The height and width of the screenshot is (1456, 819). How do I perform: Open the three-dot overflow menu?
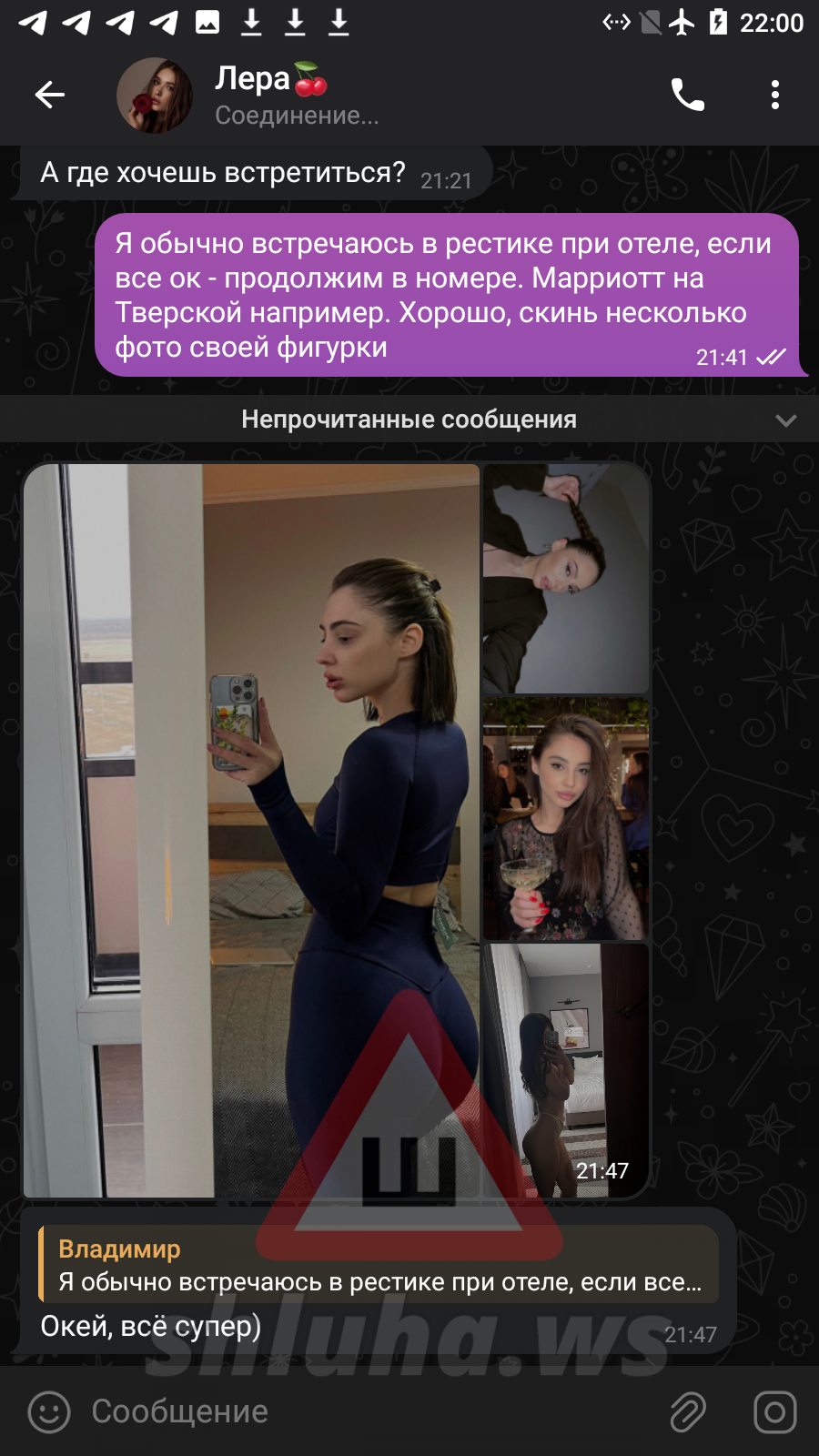pyautogui.click(x=775, y=95)
